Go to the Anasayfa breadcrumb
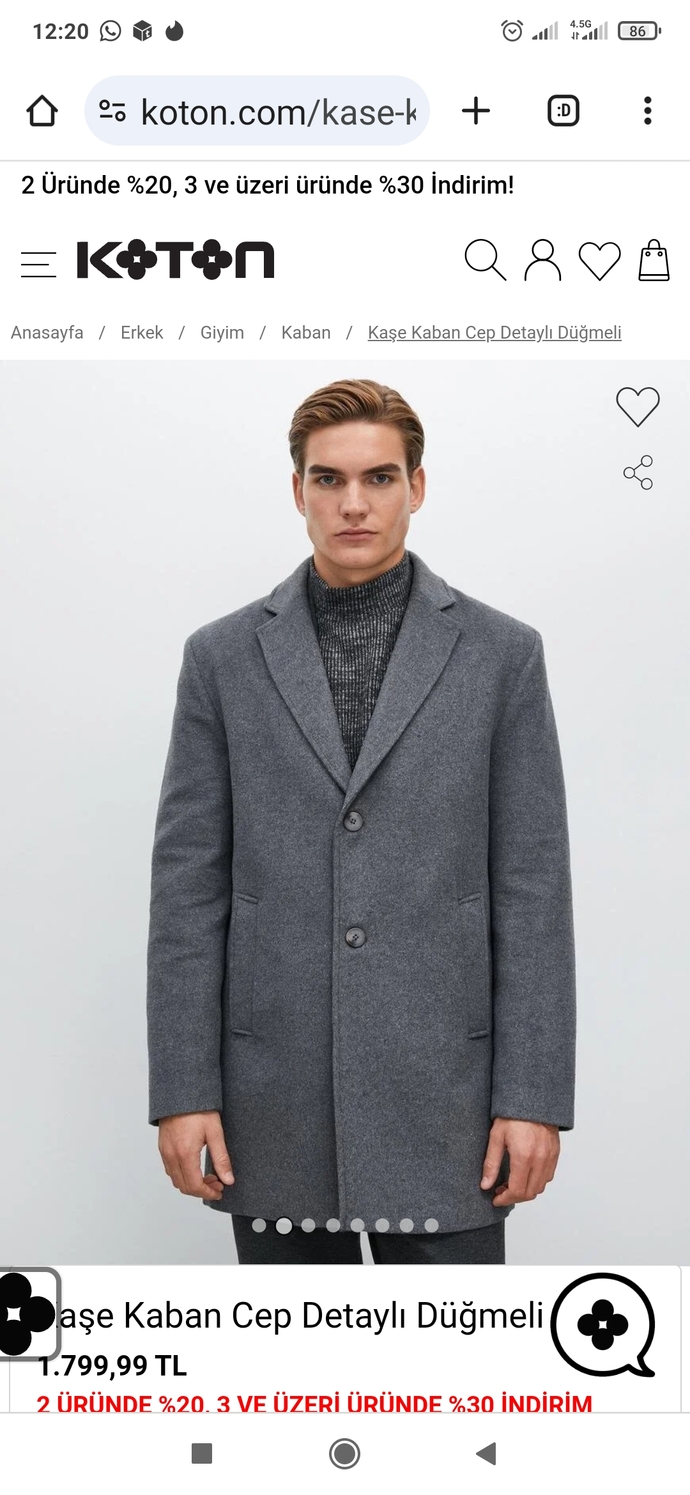690x1495 pixels. (x=47, y=333)
